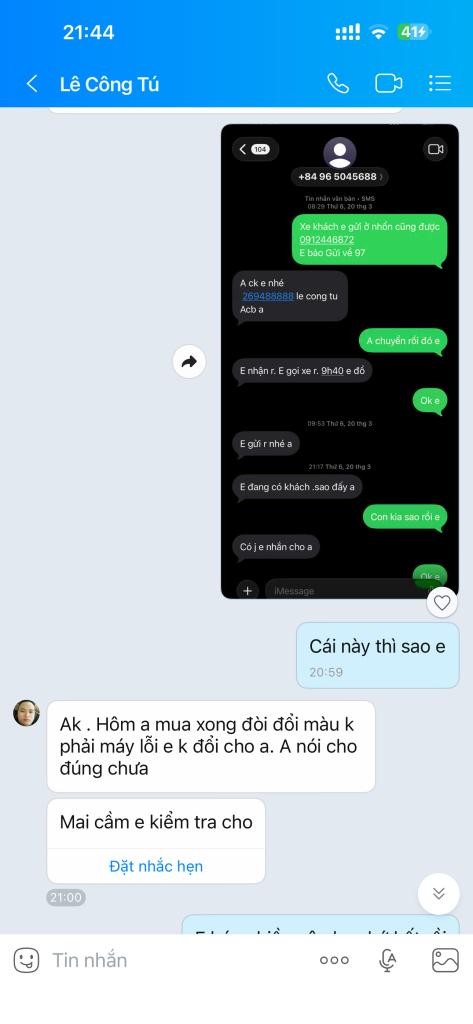This screenshot has height=1024, width=473.
Task: Start a video call with Lê Công Tú
Action: tap(388, 84)
